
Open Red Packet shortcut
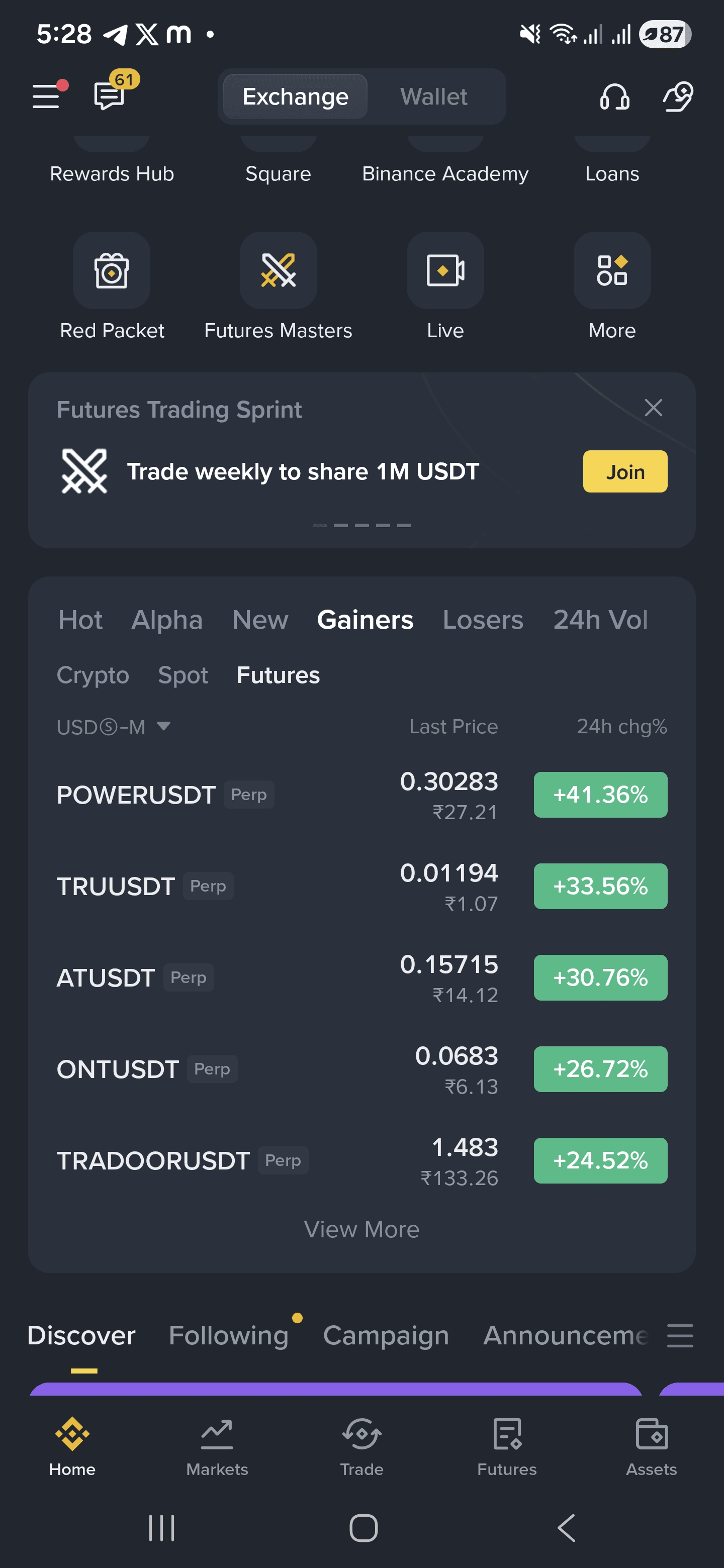[x=112, y=271]
